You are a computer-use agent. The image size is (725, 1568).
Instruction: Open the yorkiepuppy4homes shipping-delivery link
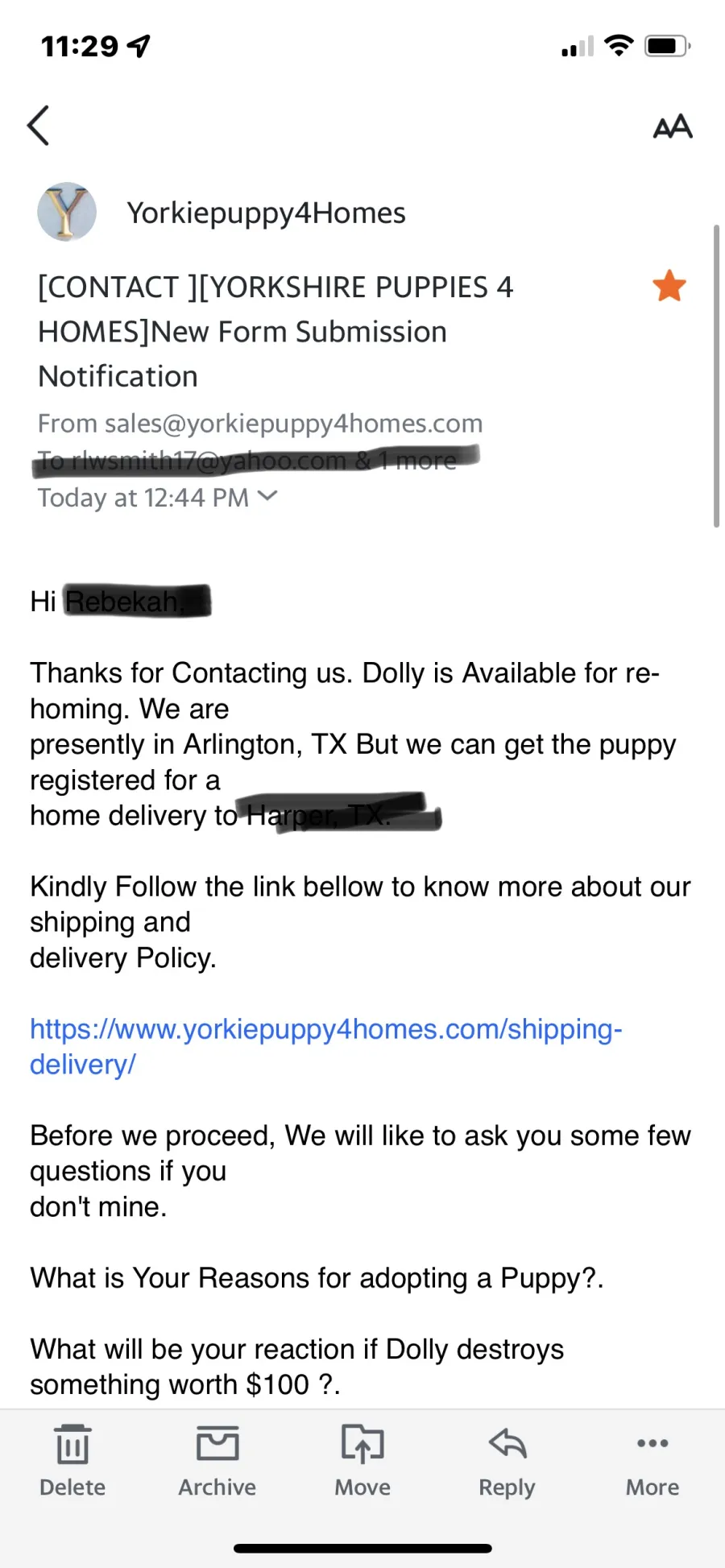[326, 1046]
